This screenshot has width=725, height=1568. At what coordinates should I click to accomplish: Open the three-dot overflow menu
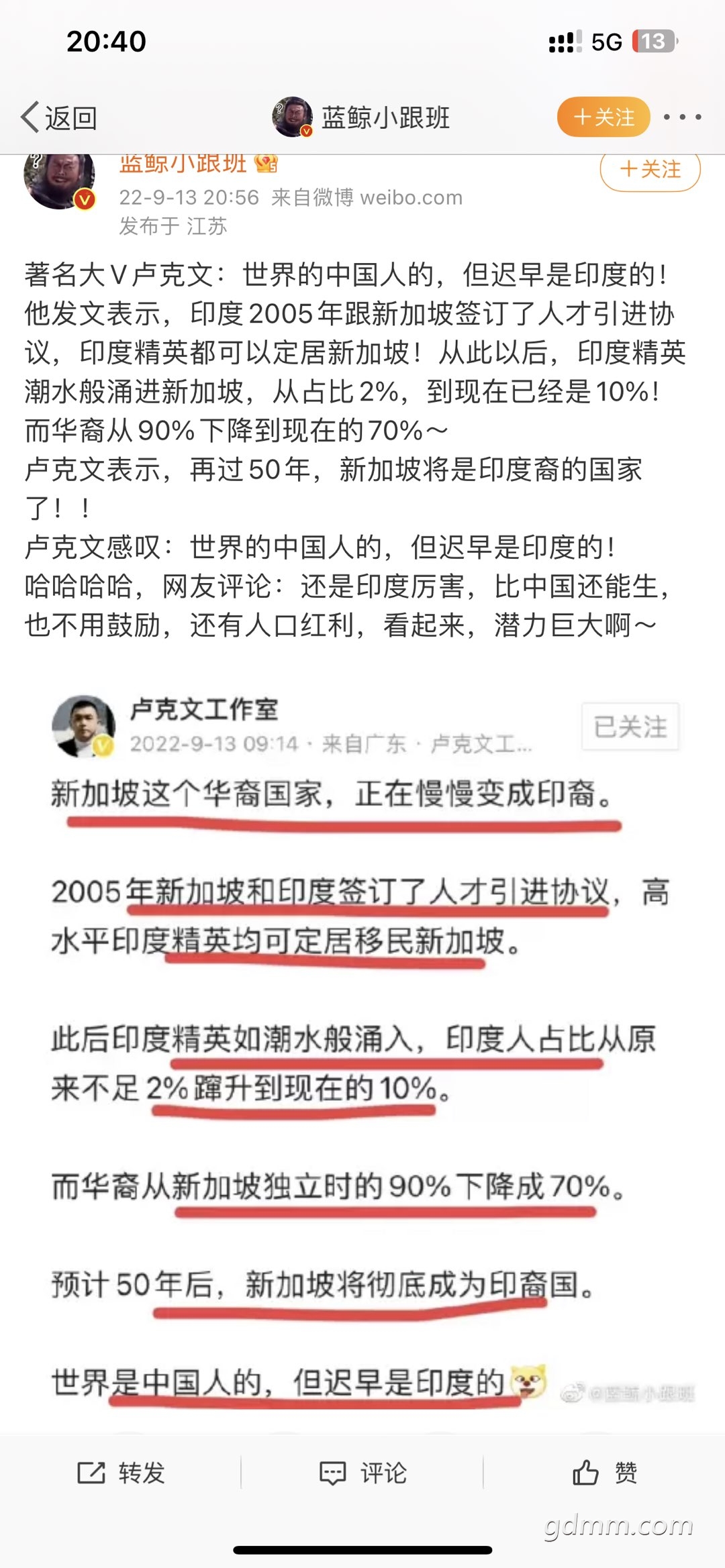pyautogui.click(x=682, y=117)
